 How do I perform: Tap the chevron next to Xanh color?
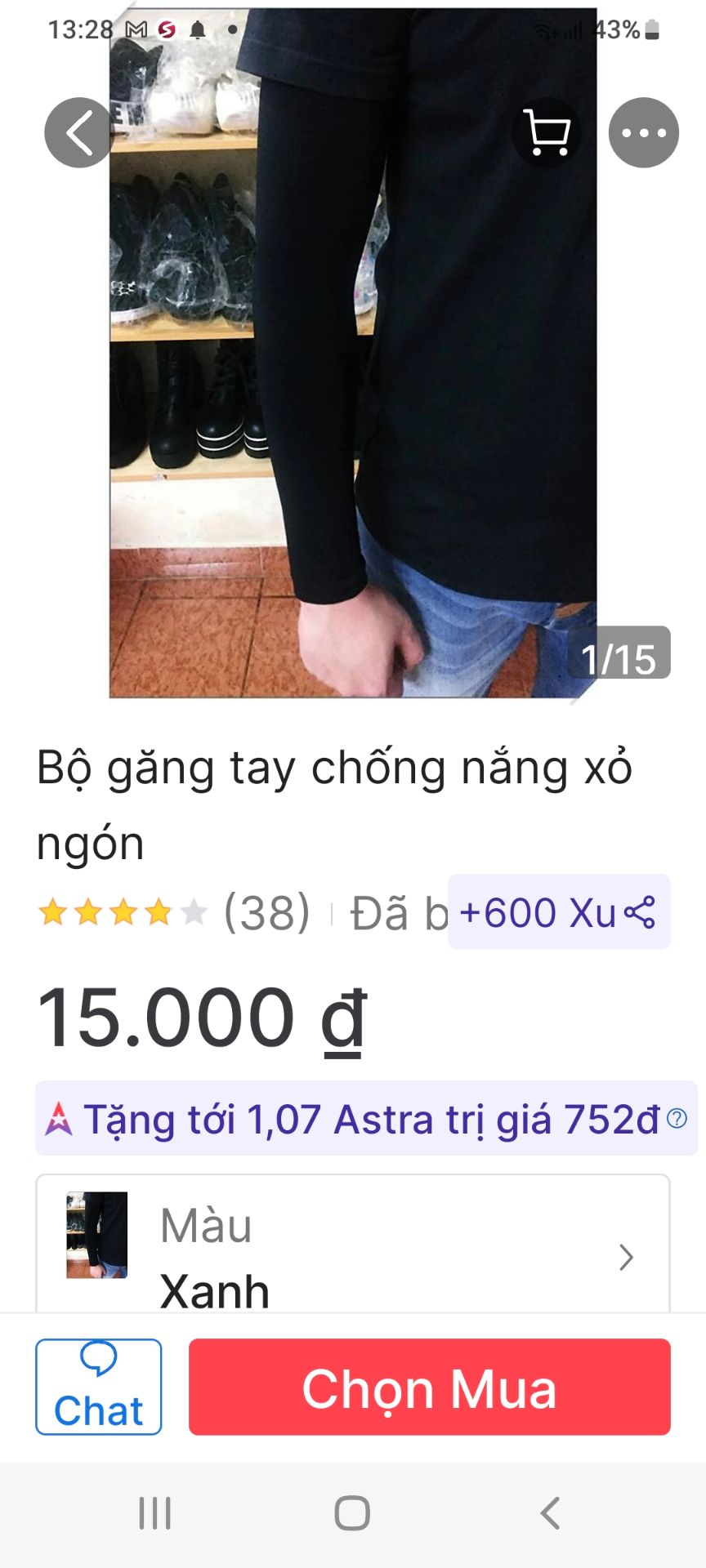(626, 1258)
